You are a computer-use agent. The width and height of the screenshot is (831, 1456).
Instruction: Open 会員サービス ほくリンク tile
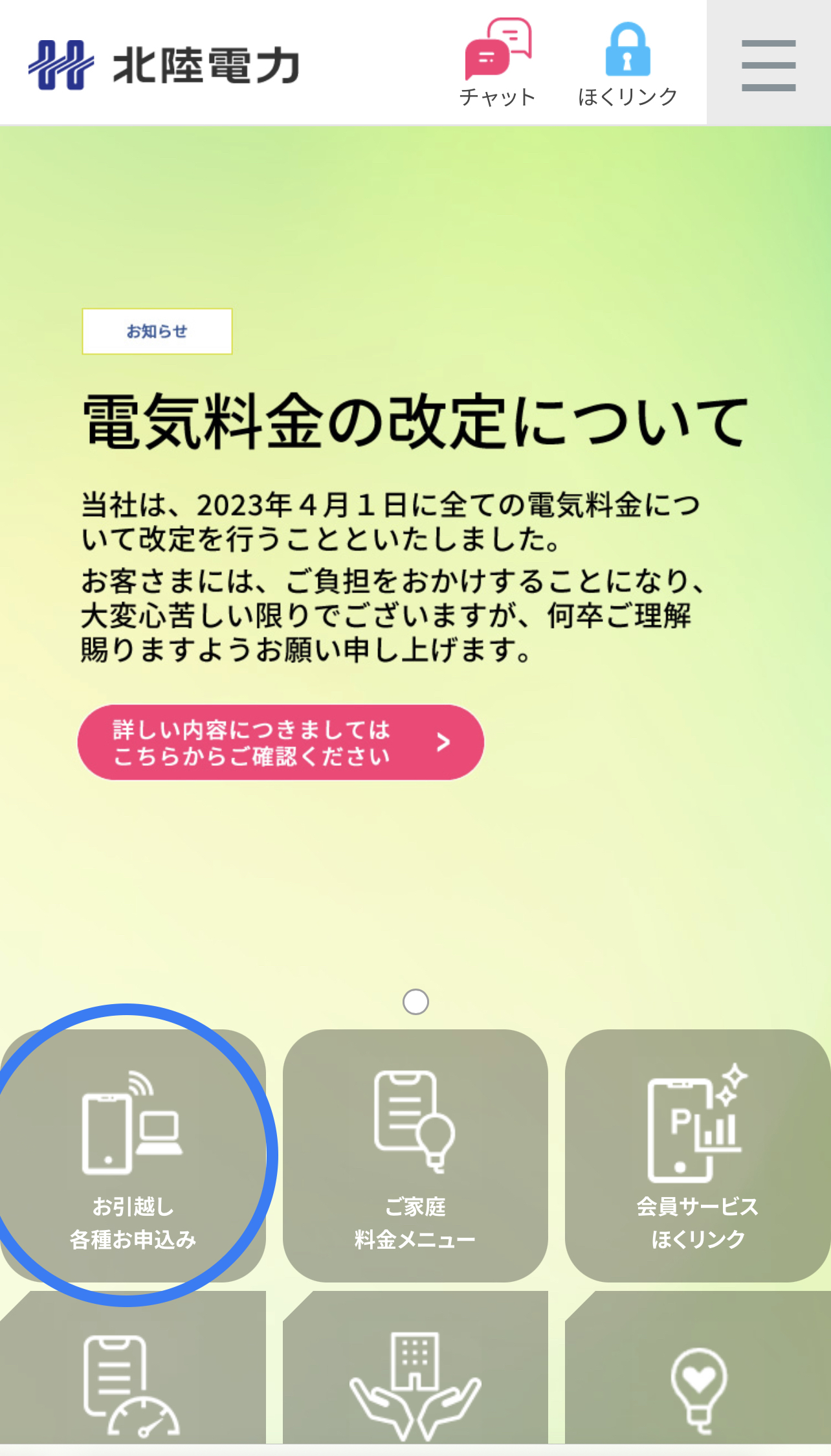pos(698,1155)
